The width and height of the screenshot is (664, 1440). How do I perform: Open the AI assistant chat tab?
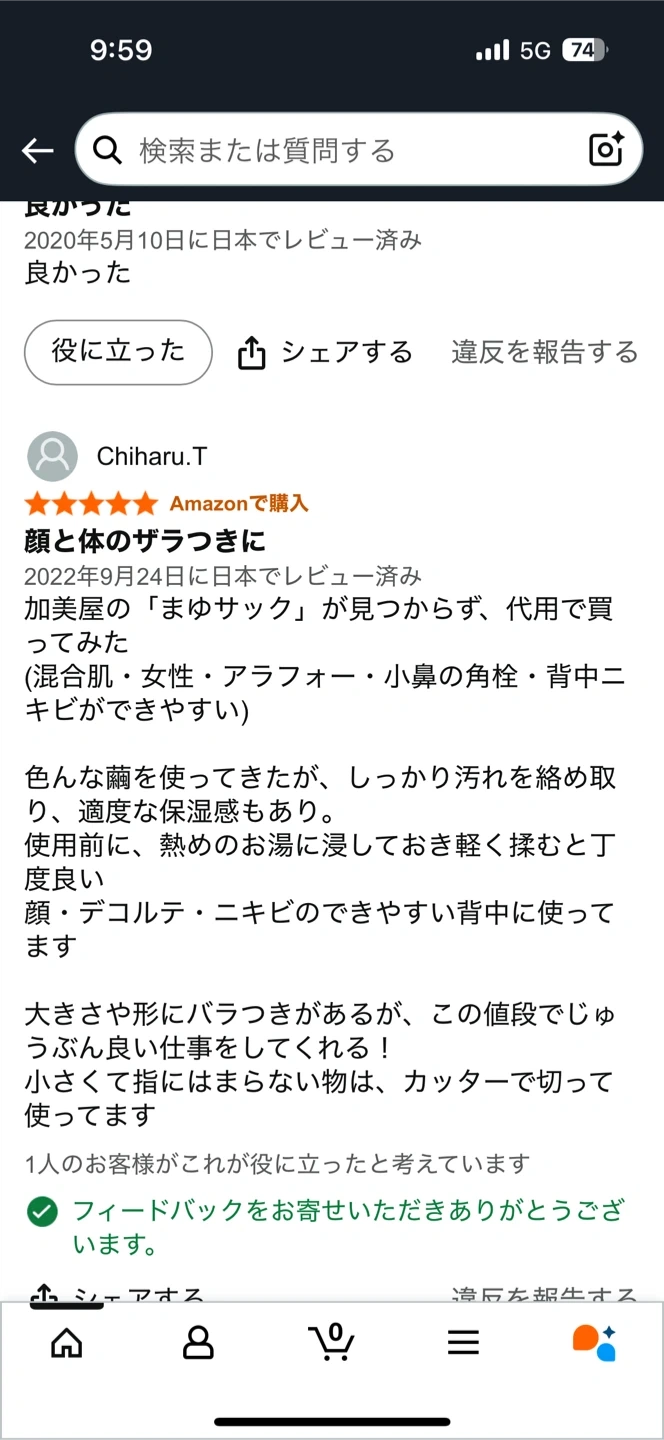click(594, 1342)
